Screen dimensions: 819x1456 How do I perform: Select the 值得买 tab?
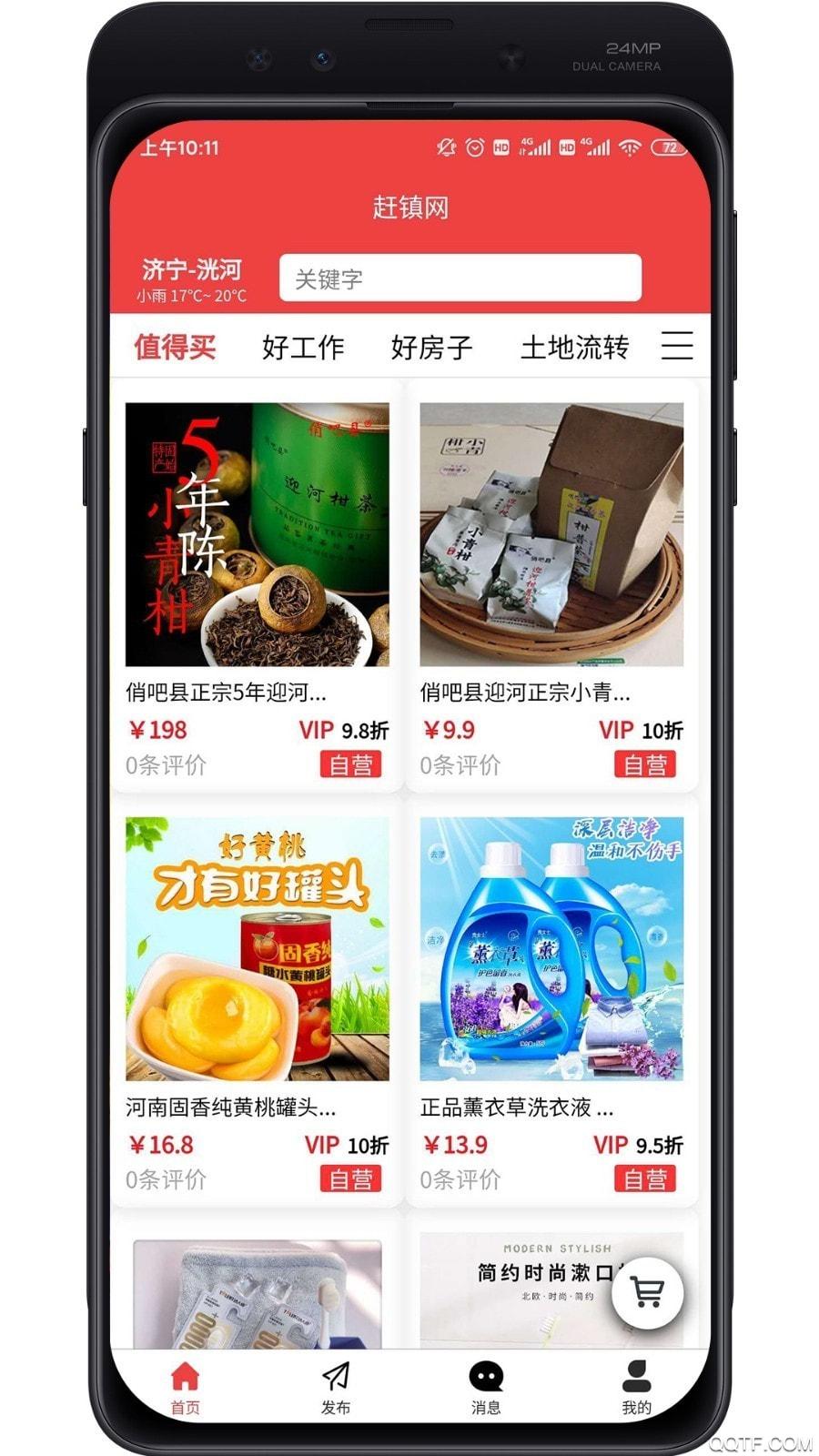(175, 347)
